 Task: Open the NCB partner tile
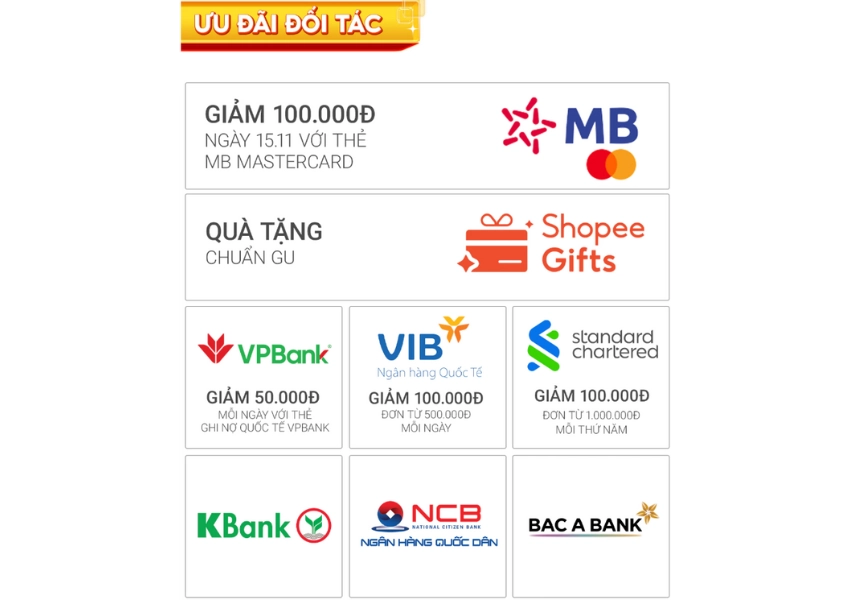(427, 526)
